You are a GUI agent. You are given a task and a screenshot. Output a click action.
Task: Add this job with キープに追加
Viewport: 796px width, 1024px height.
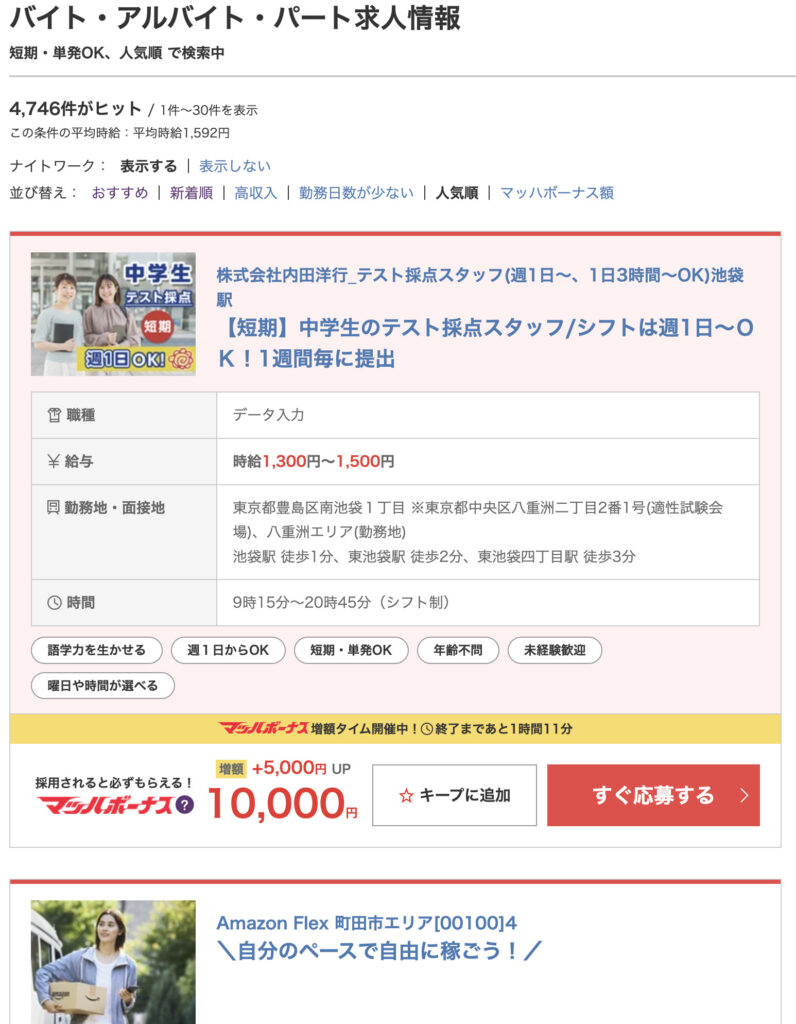454,795
